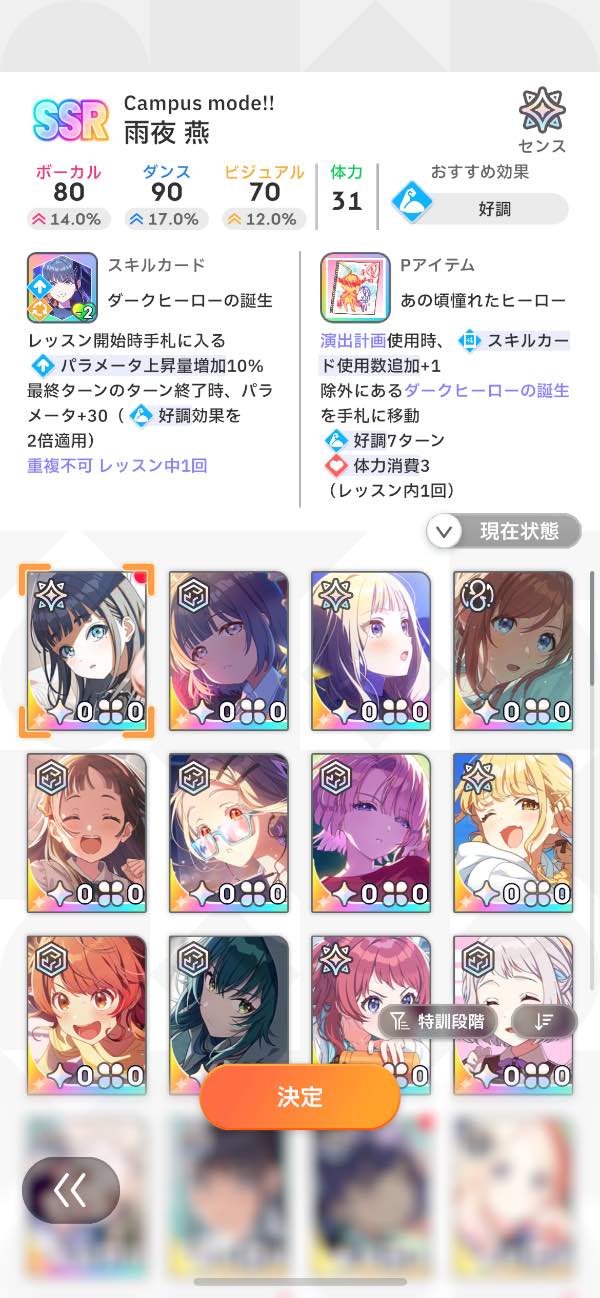Open the 特訓段階 filter

click(437, 1021)
